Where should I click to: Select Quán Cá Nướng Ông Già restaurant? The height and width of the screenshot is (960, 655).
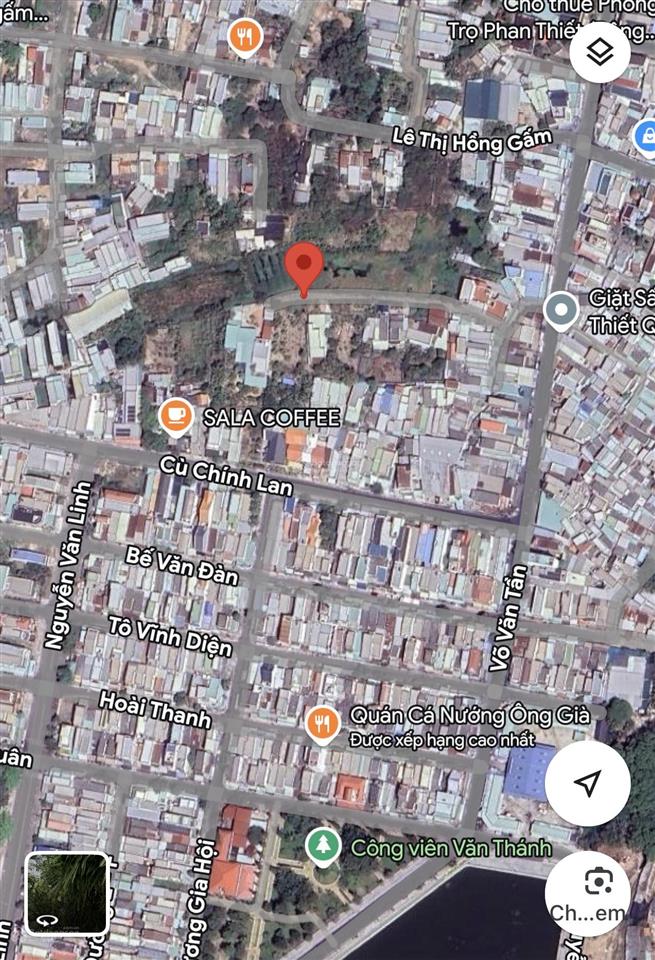click(322, 722)
